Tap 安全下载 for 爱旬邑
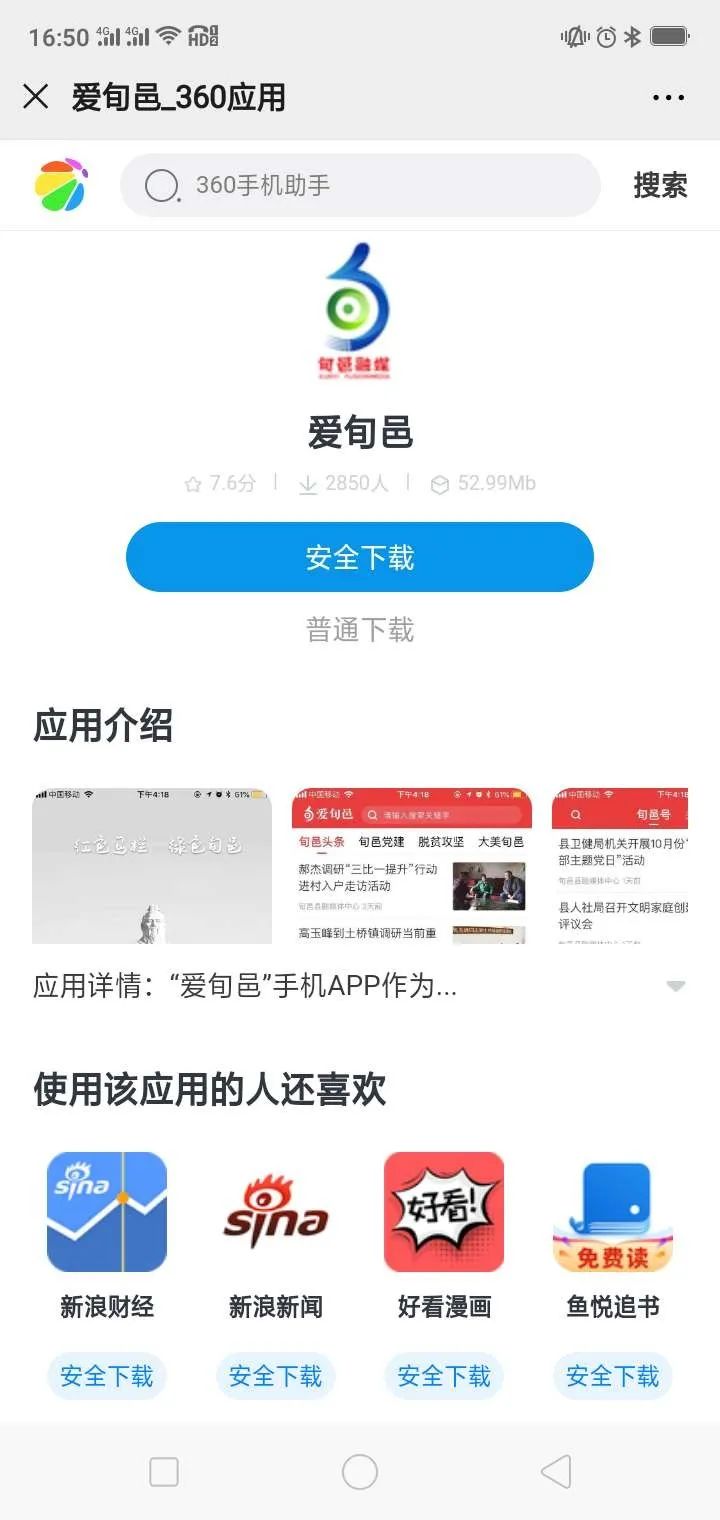This screenshot has width=720, height=1520. pyautogui.click(x=360, y=557)
